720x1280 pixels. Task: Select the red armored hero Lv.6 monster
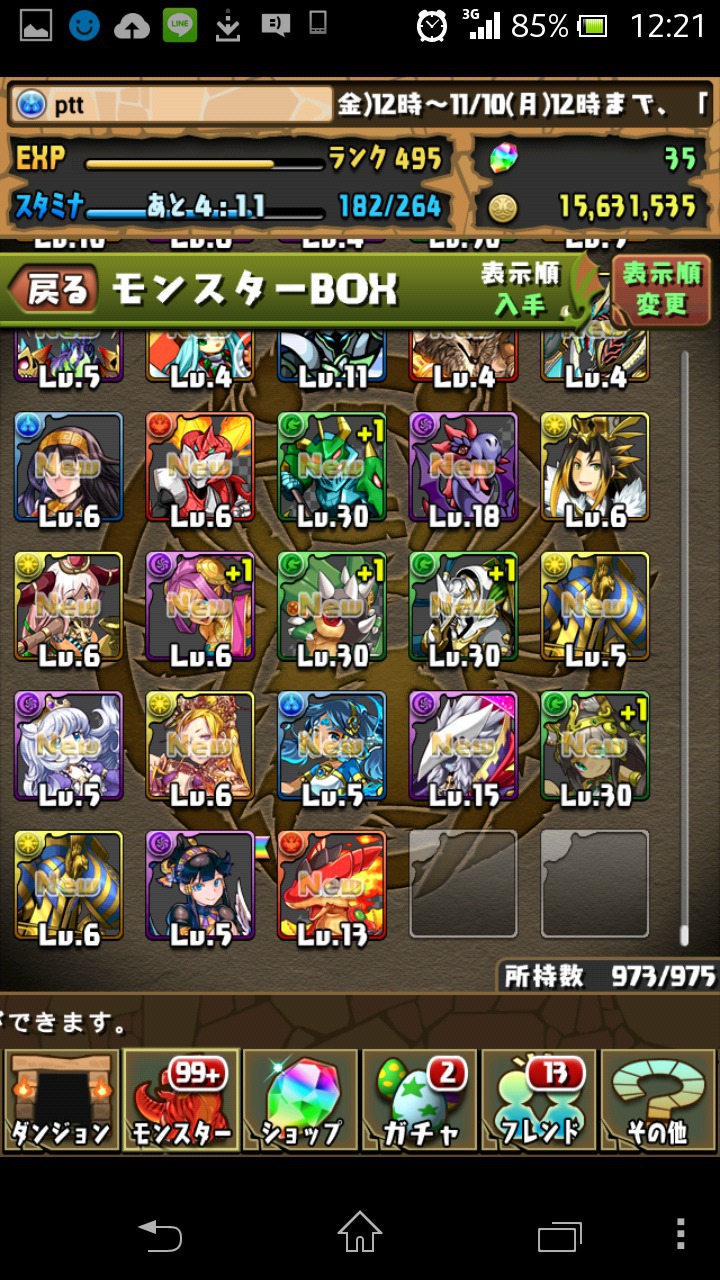pos(200,467)
